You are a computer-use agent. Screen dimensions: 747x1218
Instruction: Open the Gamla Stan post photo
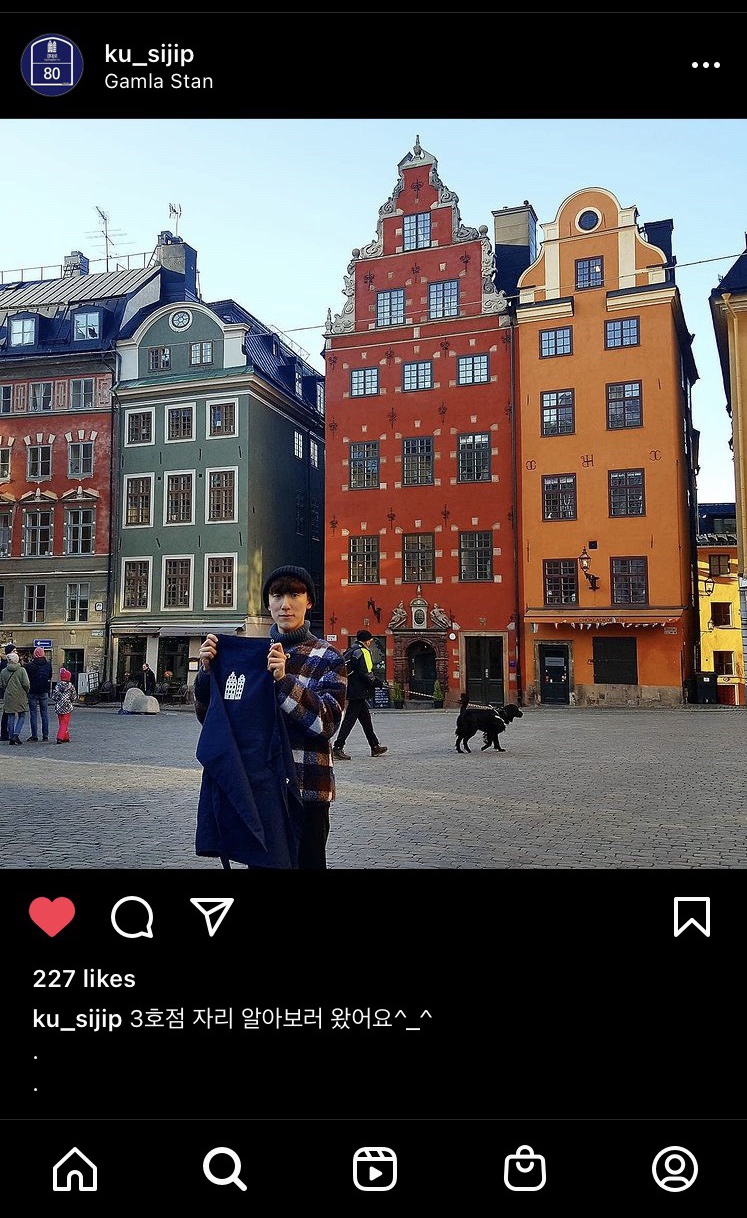point(373,493)
